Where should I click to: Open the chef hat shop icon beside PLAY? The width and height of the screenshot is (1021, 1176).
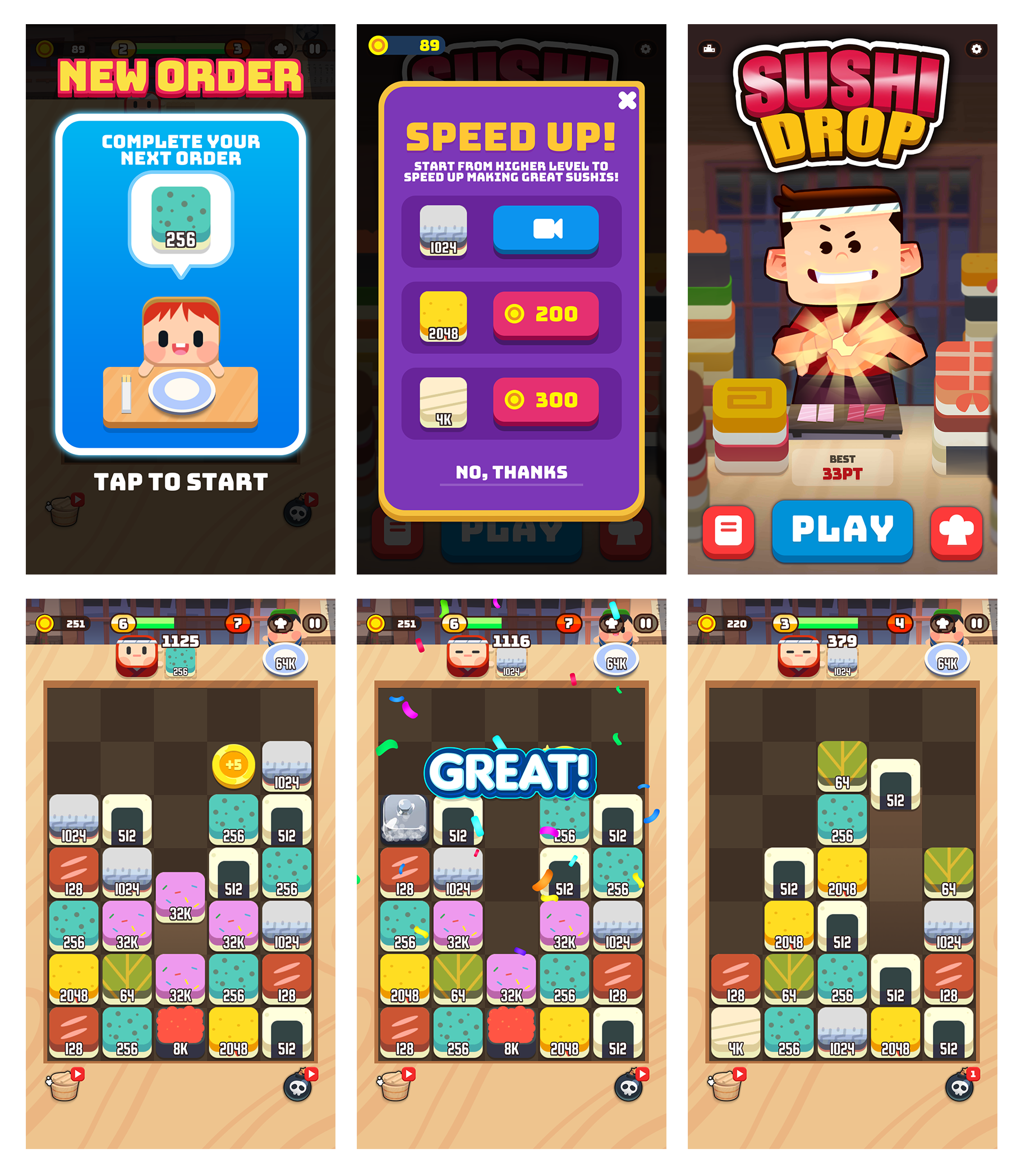coord(959,531)
